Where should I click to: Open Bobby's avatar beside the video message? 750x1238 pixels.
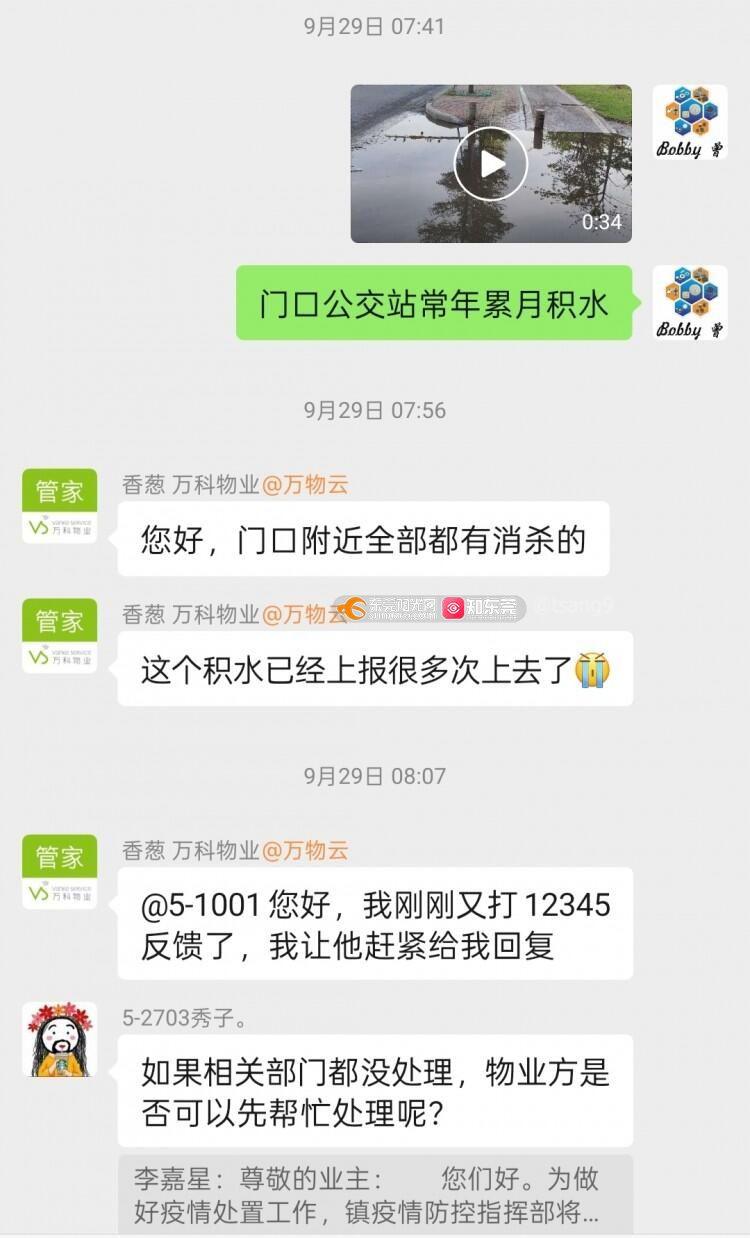click(x=690, y=122)
